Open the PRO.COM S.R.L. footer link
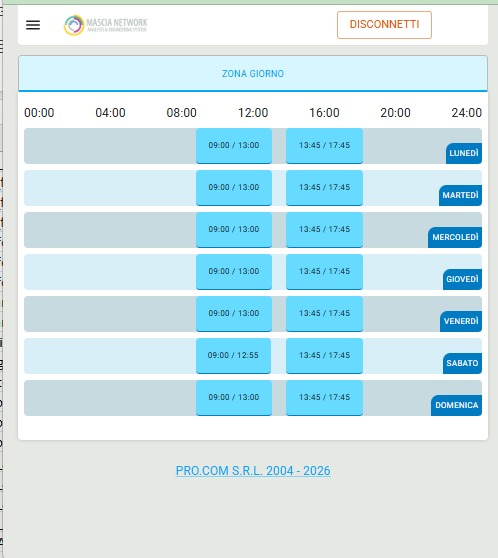The image size is (498, 558). (x=253, y=470)
